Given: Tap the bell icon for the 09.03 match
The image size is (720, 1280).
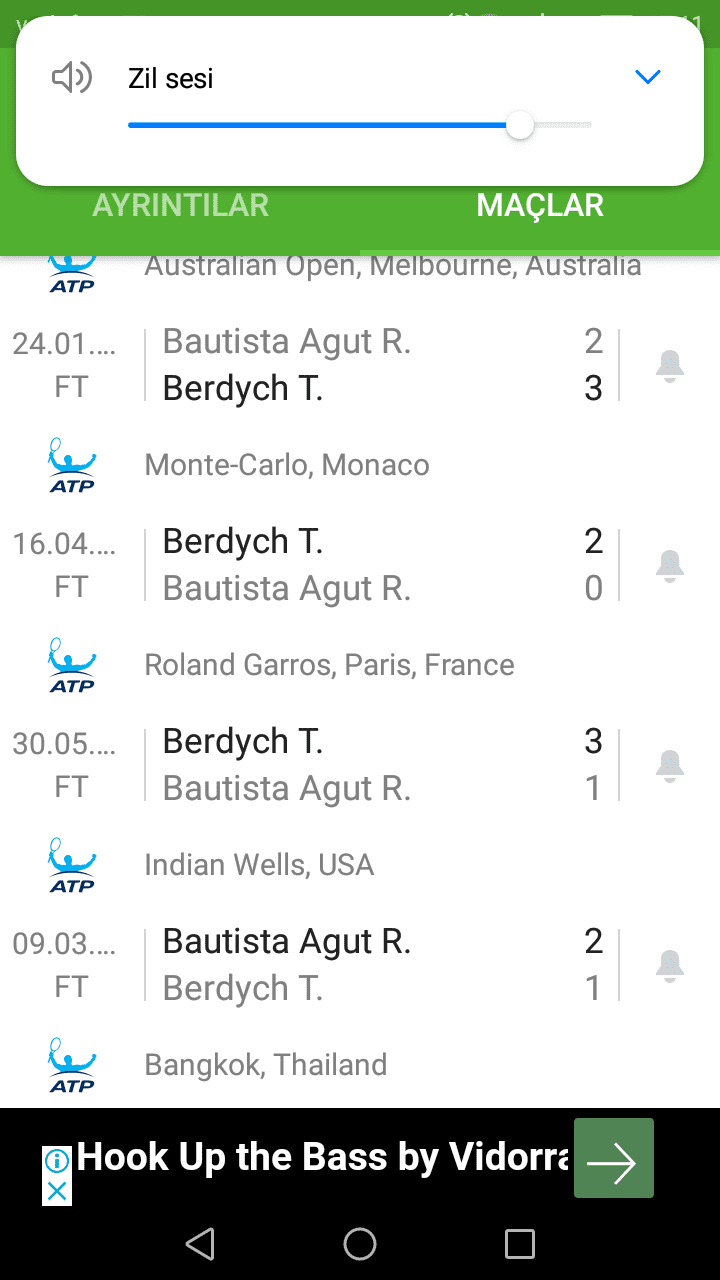Looking at the screenshot, I should click(x=670, y=966).
